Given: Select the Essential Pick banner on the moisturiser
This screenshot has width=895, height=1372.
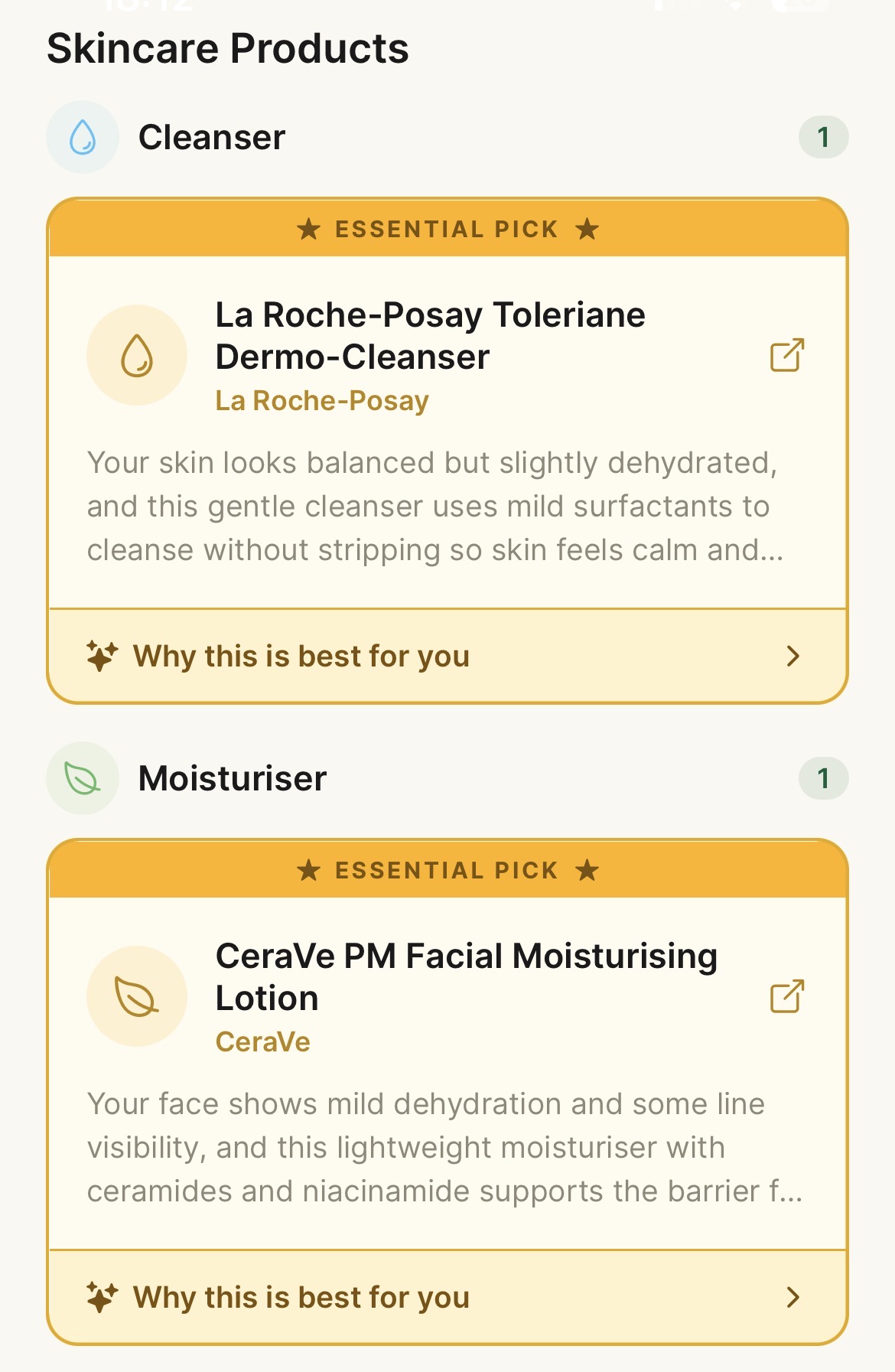Looking at the screenshot, I should 447,869.
